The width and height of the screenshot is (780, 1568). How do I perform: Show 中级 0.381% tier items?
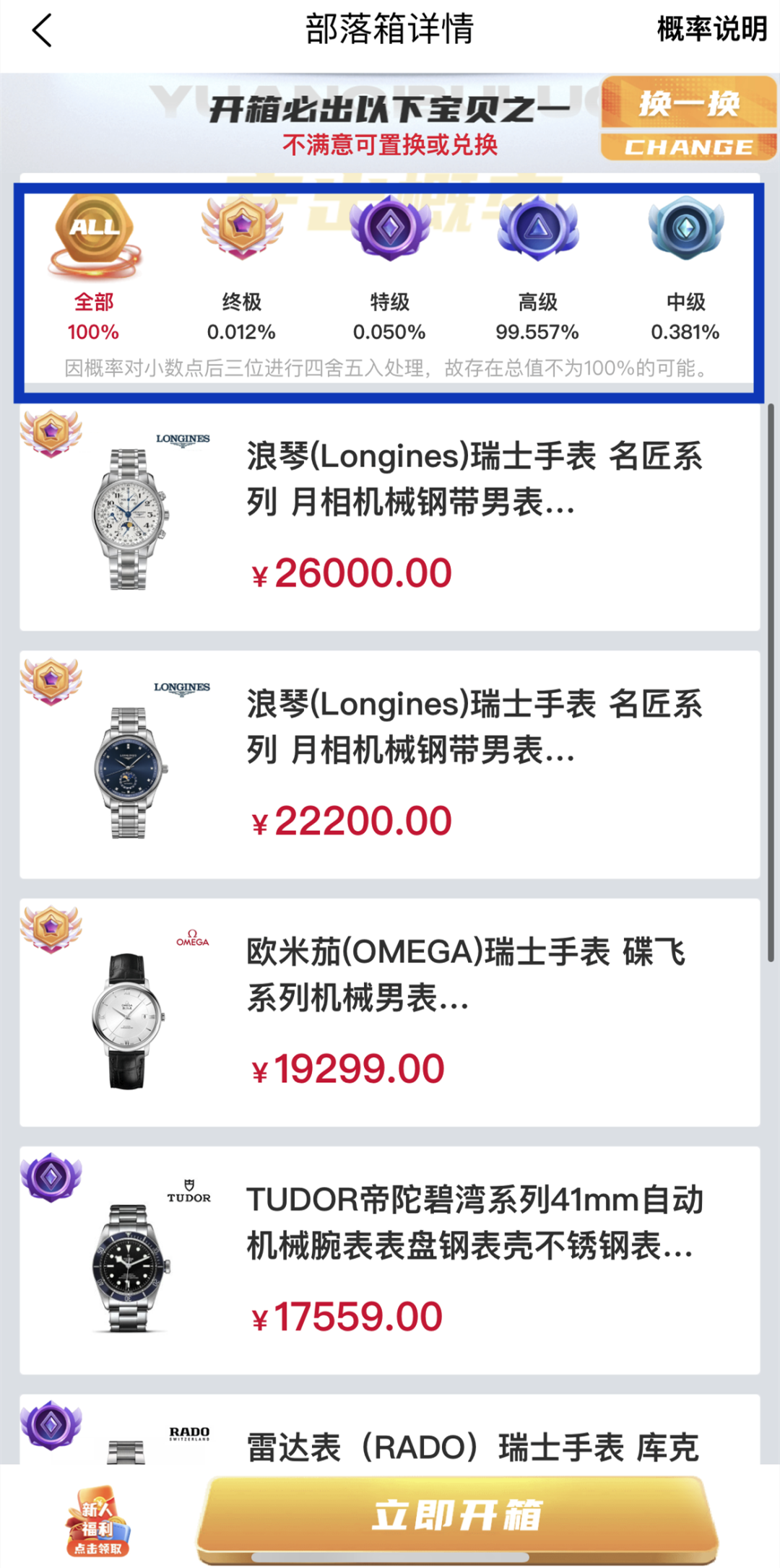point(685,266)
